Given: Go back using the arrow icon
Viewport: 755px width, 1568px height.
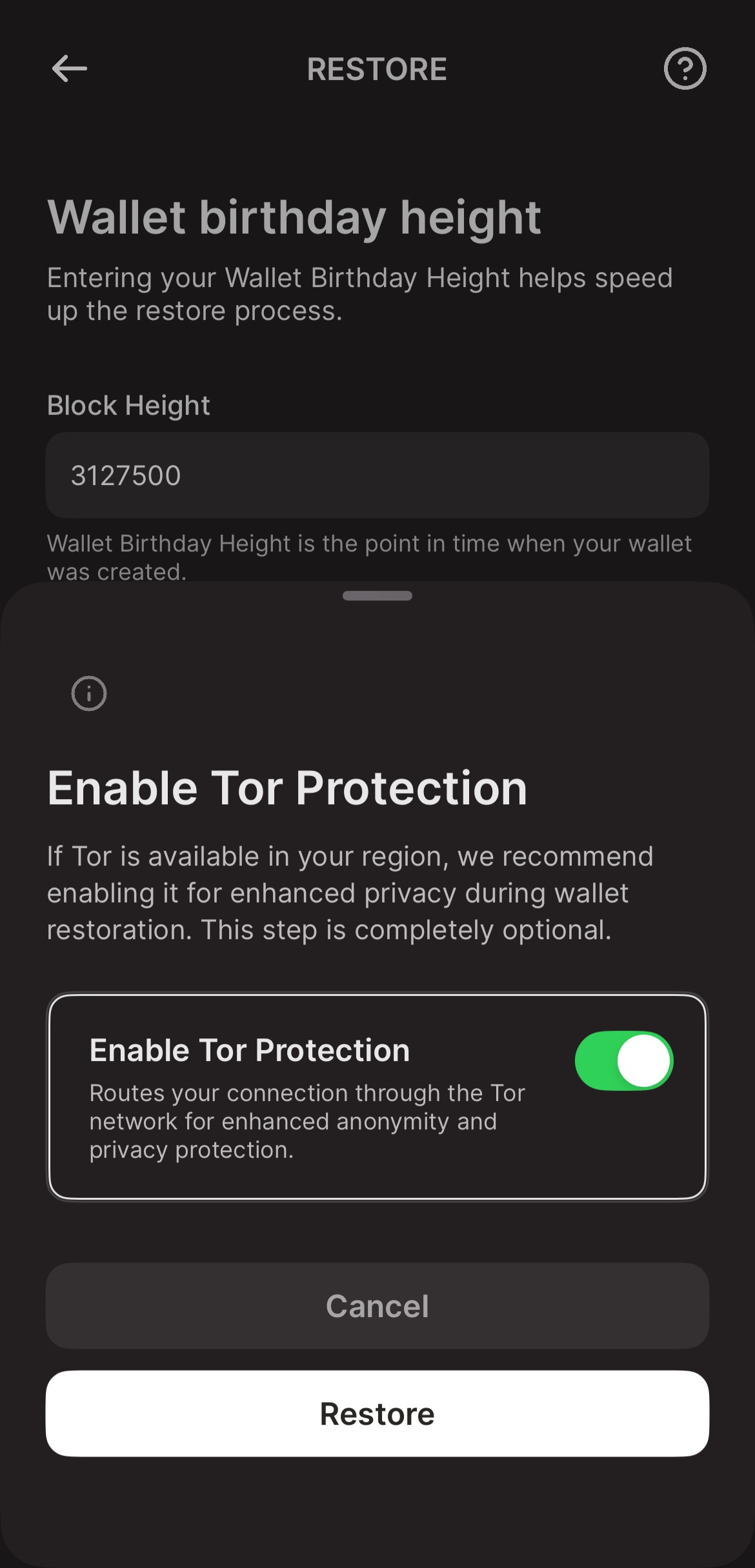Looking at the screenshot, I should (70, 68).
